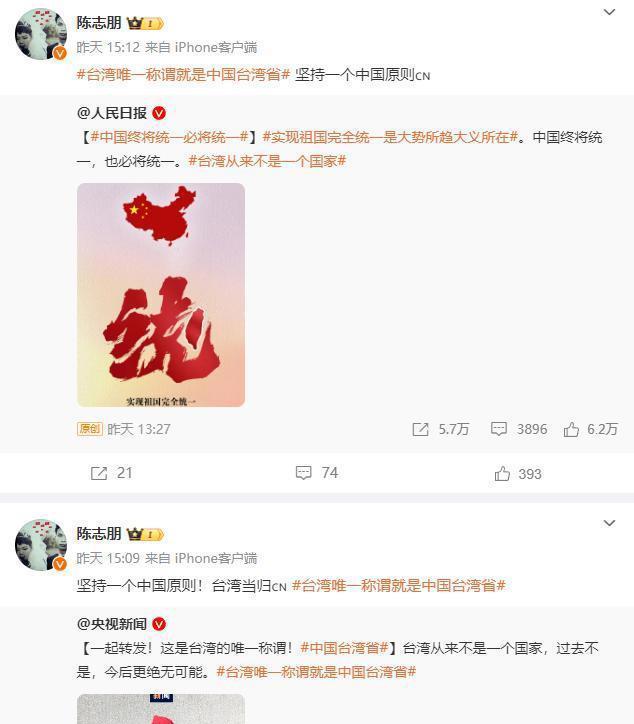Repost the 15:12 post showing 21 reposts
Viewport: 634px width, 724px height.
tap(112, 473)
